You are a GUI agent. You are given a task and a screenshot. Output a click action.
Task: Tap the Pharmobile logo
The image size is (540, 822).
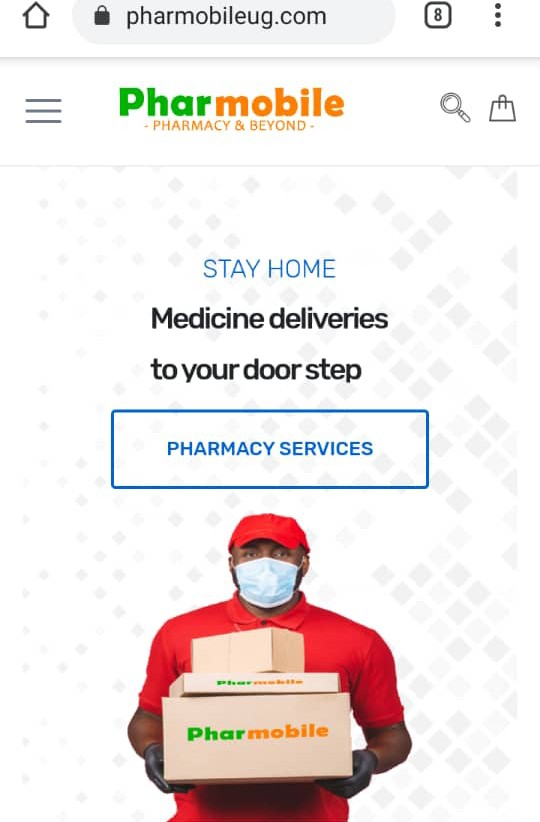click(231, 109)
